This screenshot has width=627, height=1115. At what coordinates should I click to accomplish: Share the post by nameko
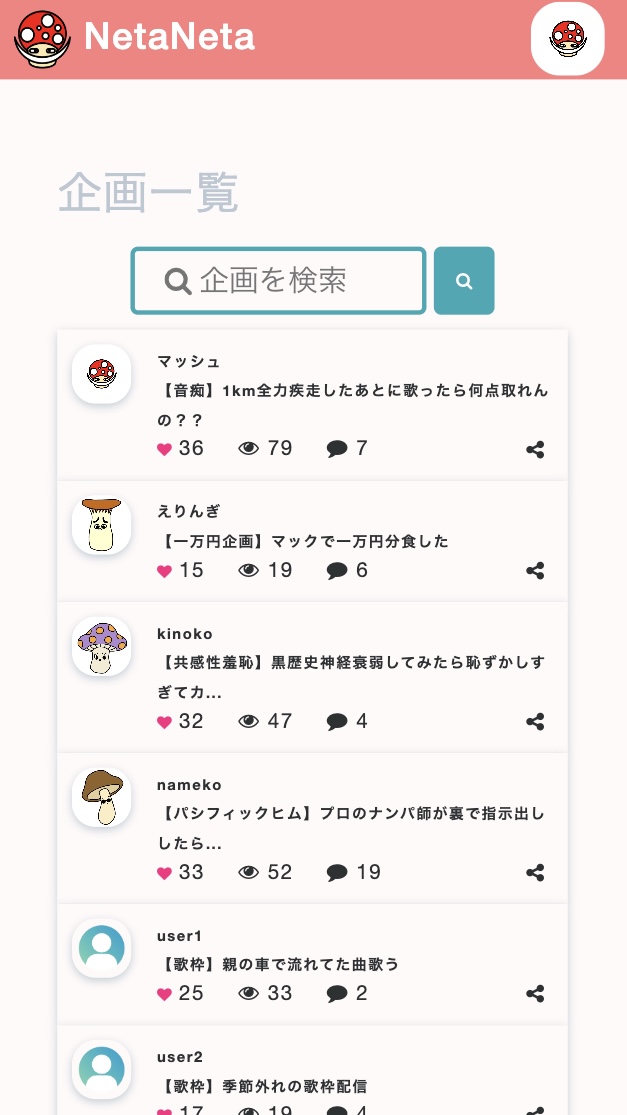(535, 873)
